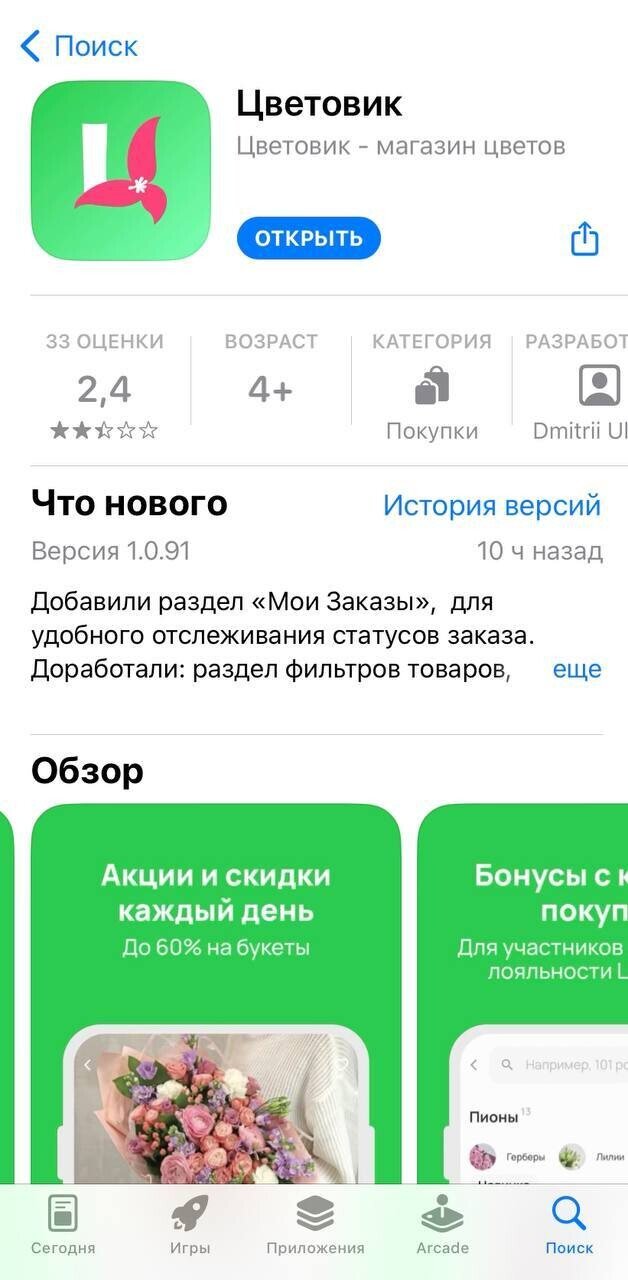Open the Покупки category
This screenshot has width=628, height=1280.
[x=431, y=388]
